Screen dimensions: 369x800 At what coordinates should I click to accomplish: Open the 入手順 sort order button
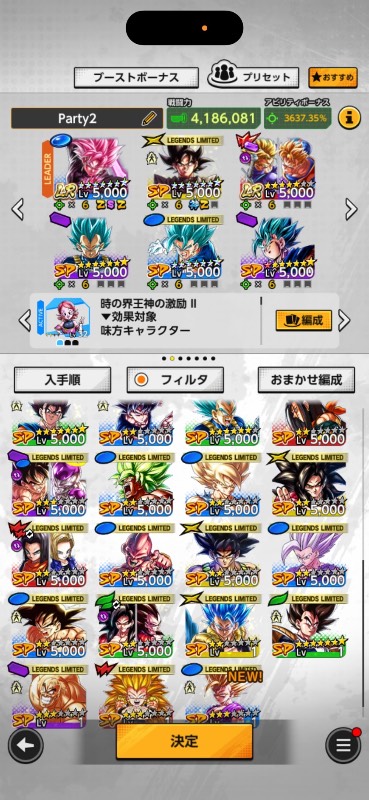(x=62, y=380)
